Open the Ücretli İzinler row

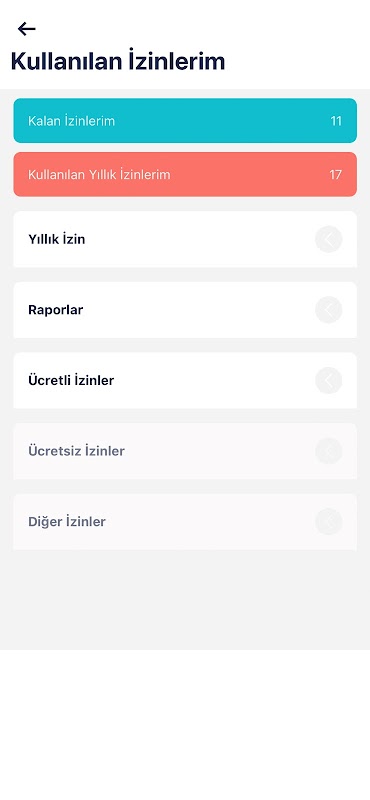(185, 381)
